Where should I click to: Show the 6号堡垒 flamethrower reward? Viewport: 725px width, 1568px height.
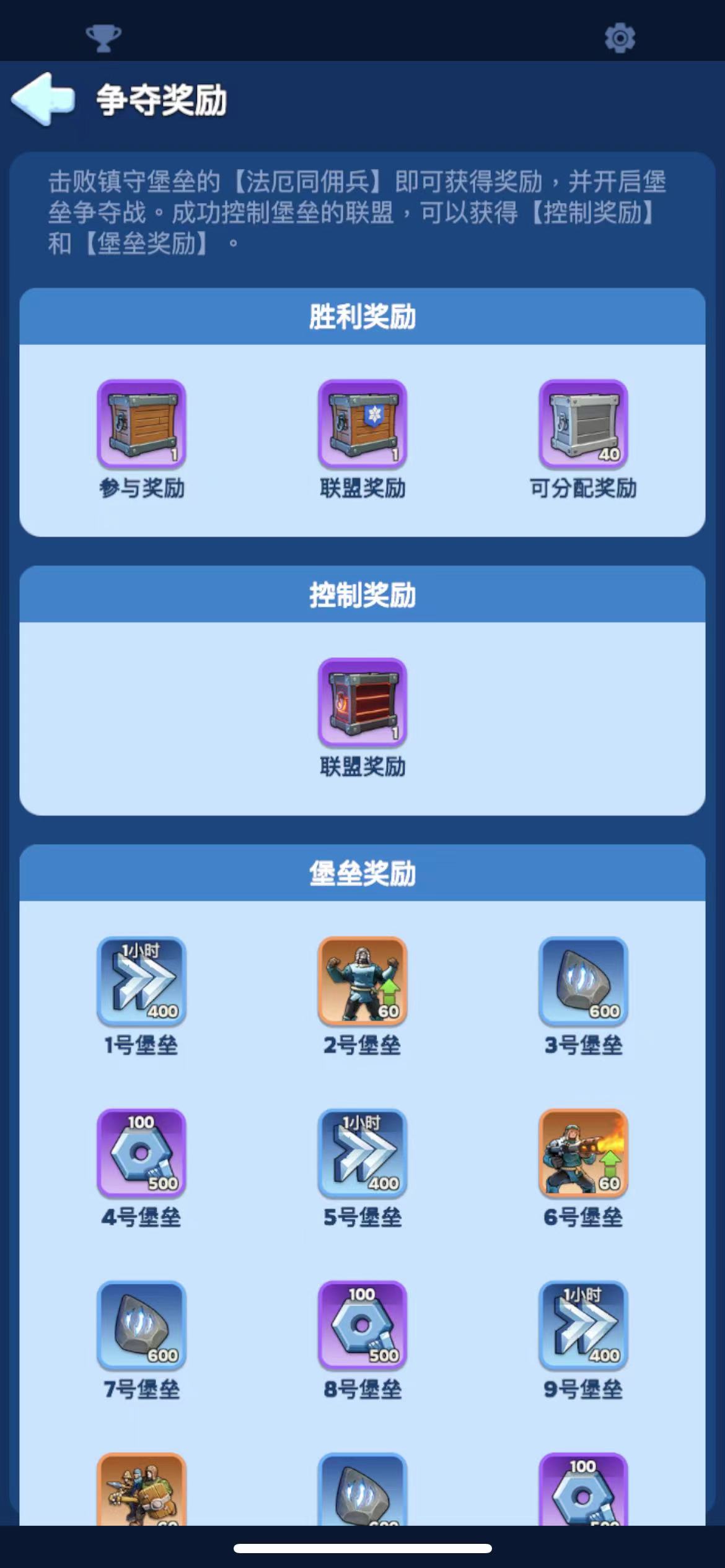(x=583, y=1153)
